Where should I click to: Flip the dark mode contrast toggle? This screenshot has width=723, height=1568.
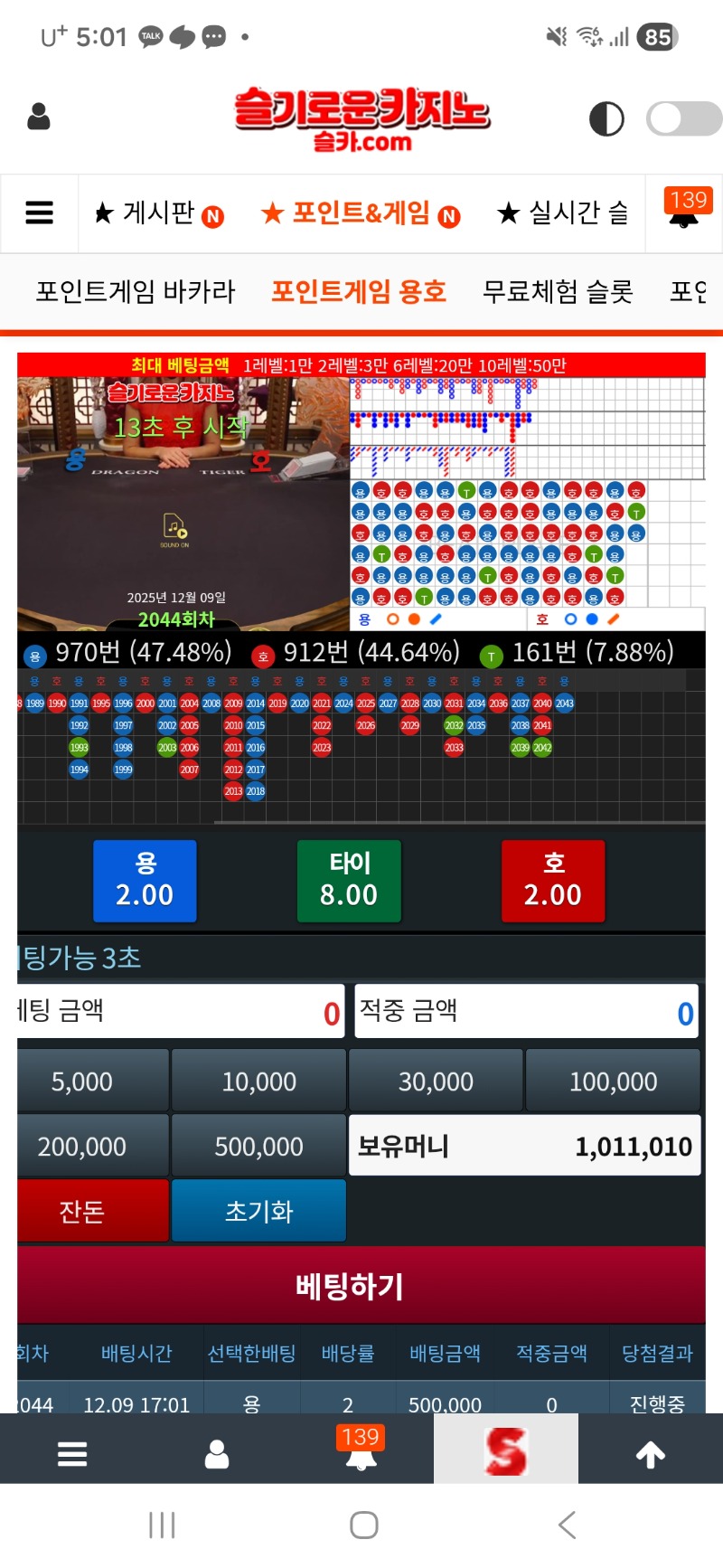(x=606, y=118)
